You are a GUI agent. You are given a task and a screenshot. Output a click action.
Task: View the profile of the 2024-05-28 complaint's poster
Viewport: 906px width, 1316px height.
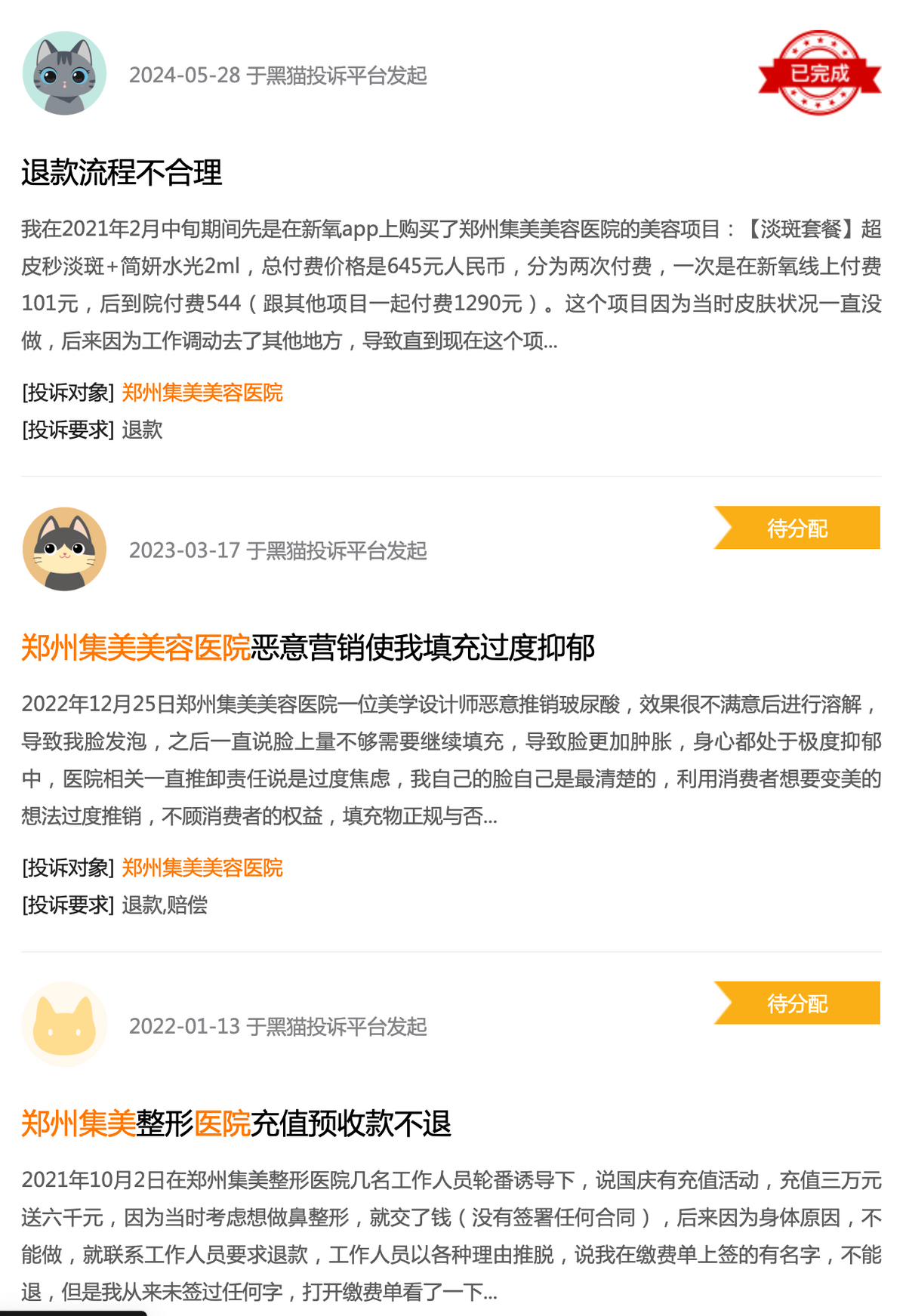pos(64,73)
